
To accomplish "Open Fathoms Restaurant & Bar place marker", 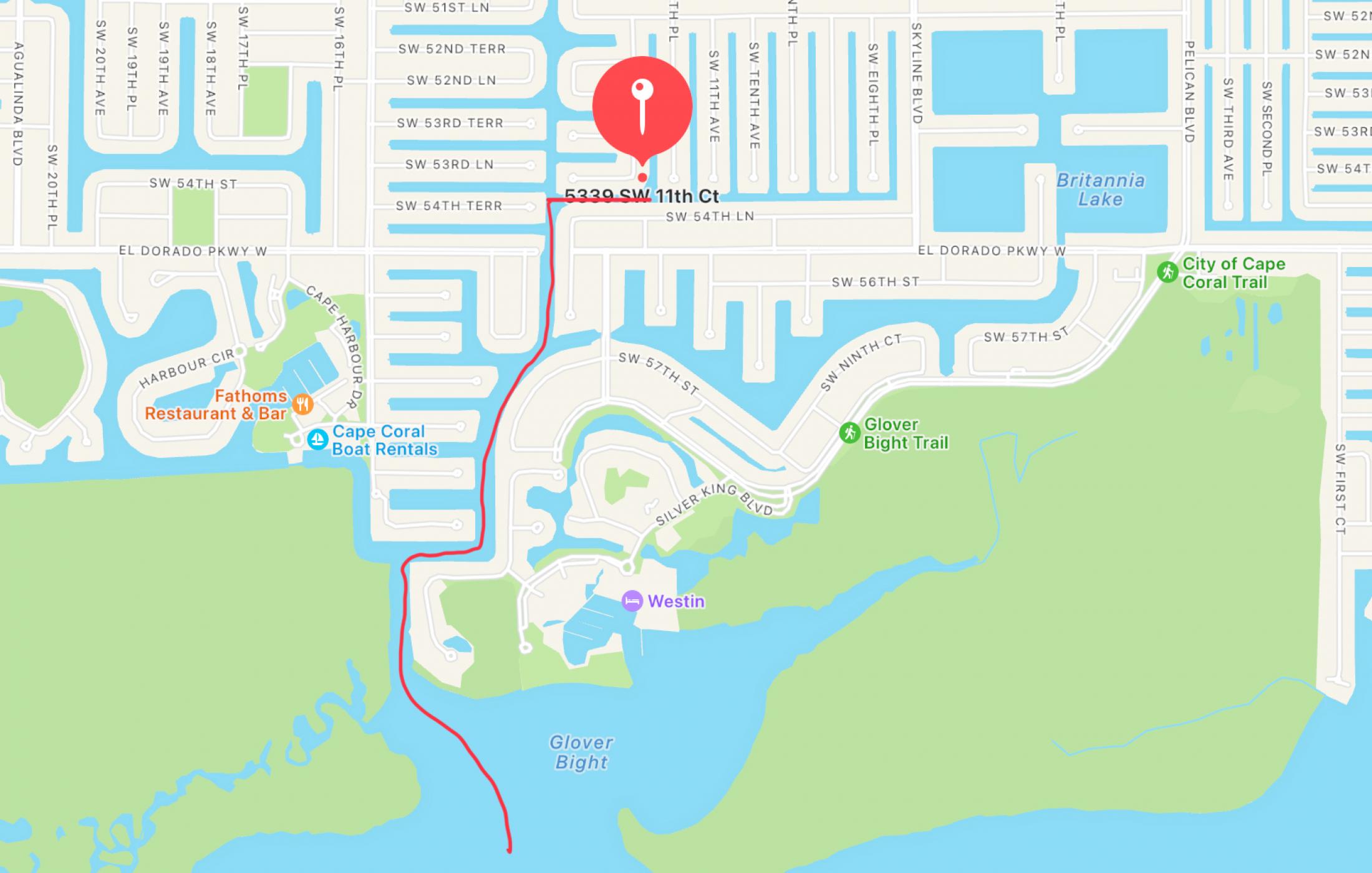I will click(x=302, y=404).
